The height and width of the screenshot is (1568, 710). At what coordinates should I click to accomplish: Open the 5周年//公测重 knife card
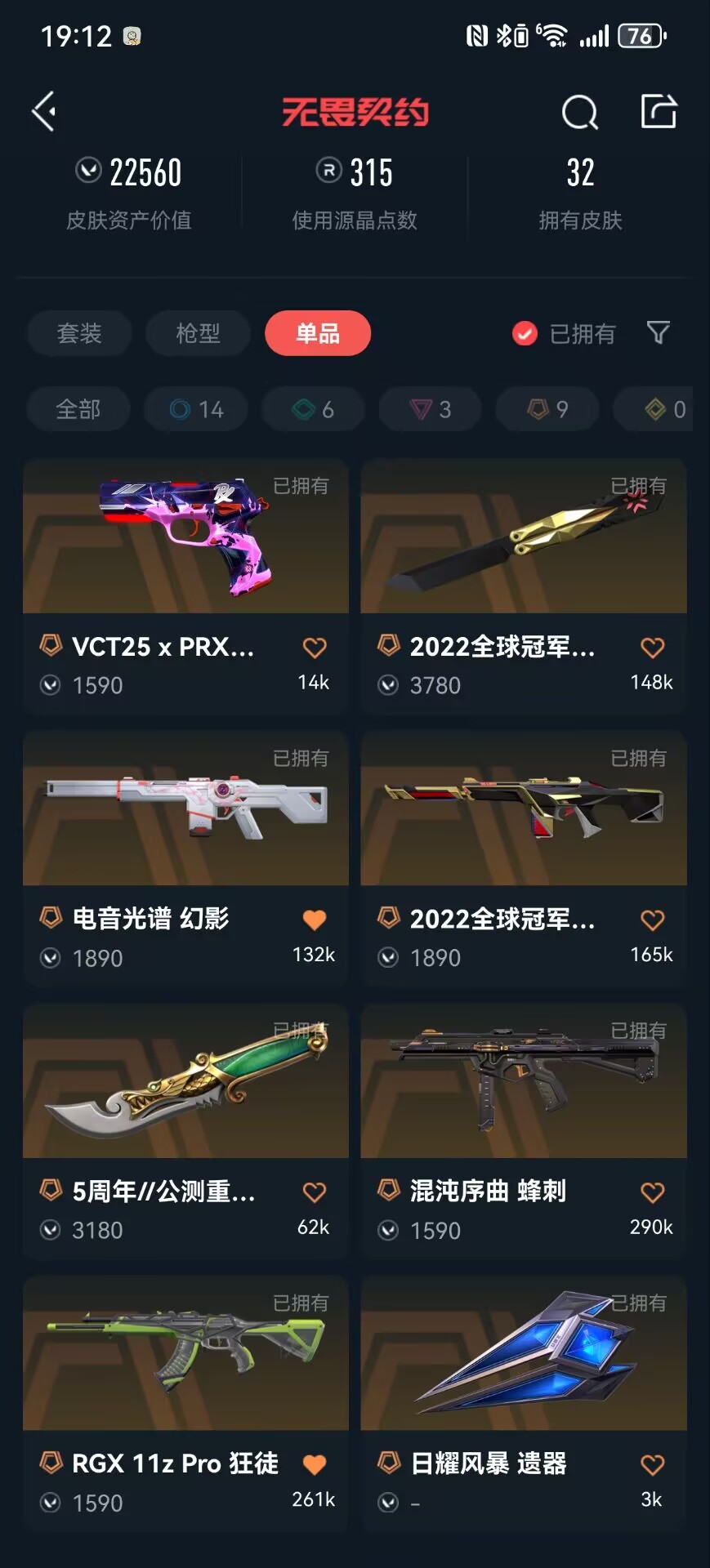coord(185,1132)
